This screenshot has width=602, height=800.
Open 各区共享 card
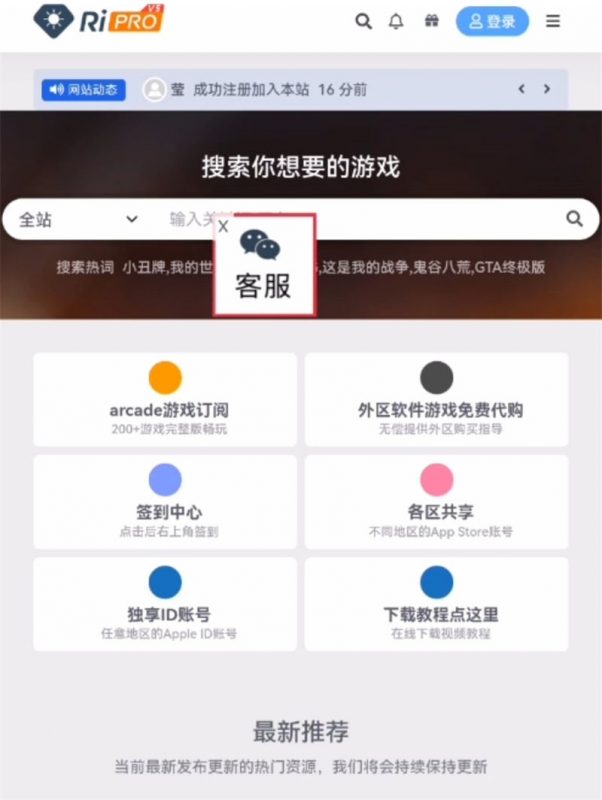pyautogui.click(x=436, y=502)
